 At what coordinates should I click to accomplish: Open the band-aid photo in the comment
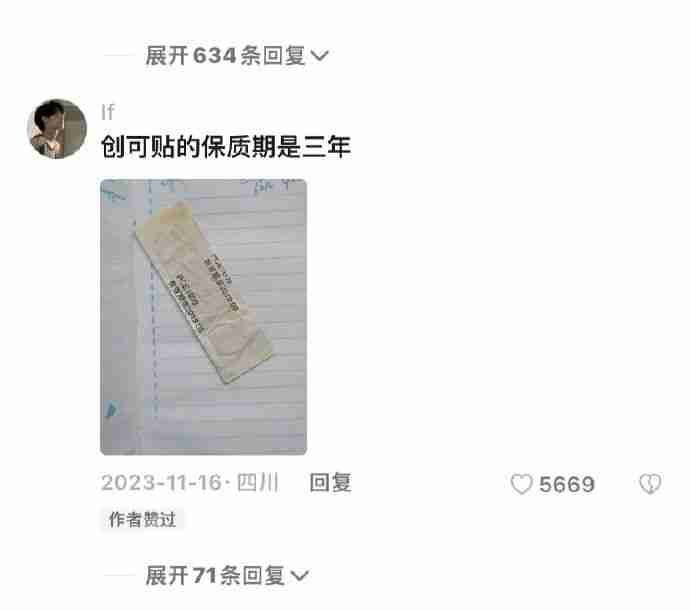point(203,317)
